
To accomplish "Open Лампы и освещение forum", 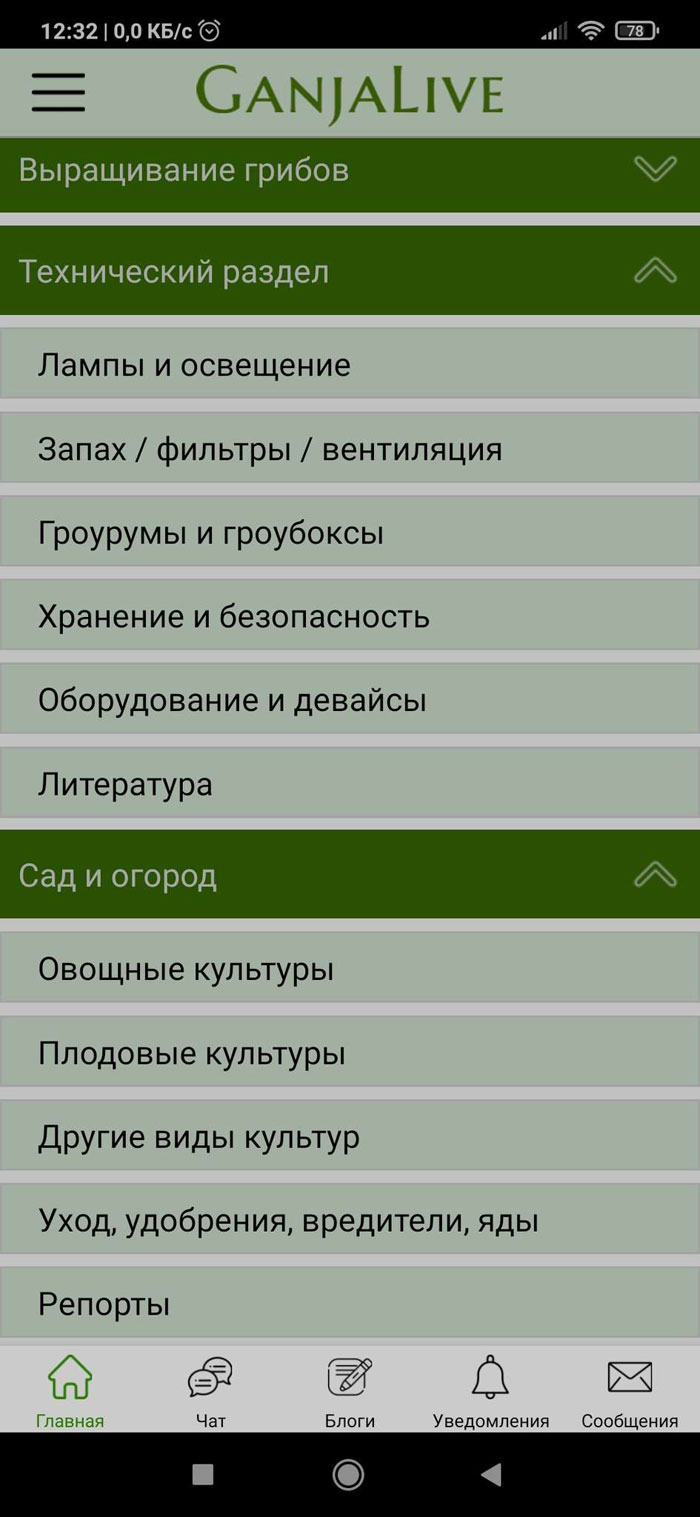I will coord(350,365).
